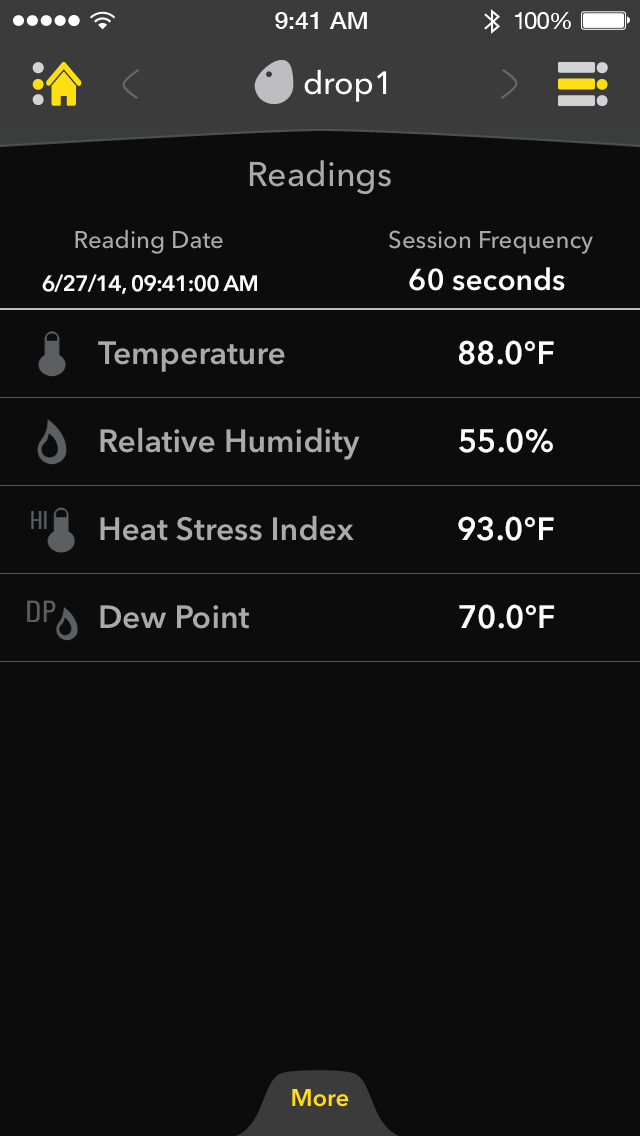640x1136 pixels.
Task: View the Dew Point row
Action: coord(320,618)
